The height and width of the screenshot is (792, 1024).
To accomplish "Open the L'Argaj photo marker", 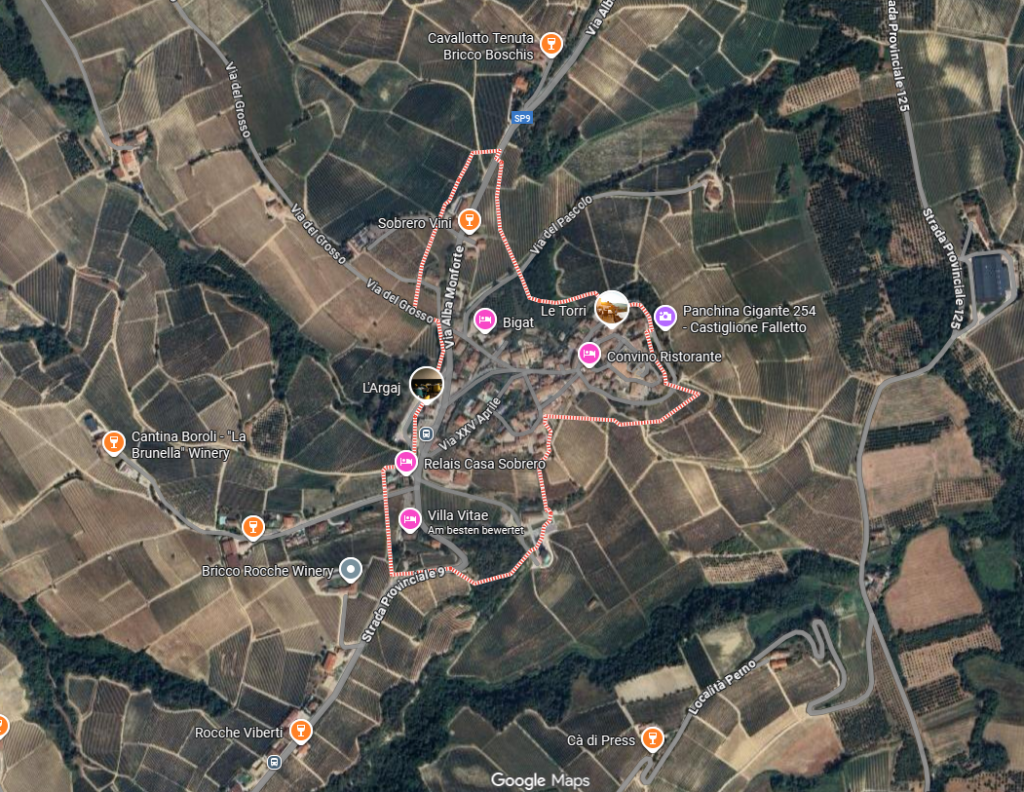I will [427, 384].
